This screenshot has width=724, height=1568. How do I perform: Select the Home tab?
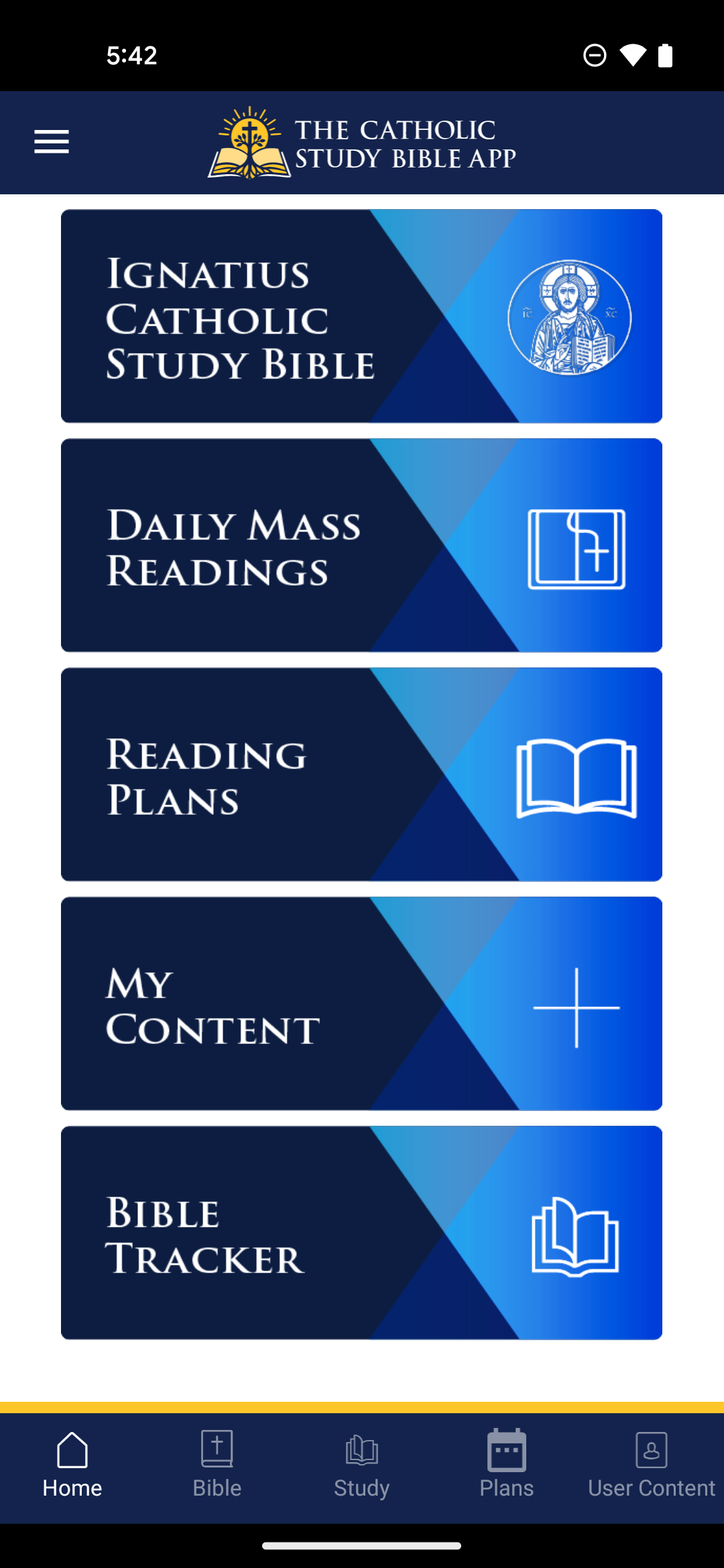click(x=72, y=1465)
